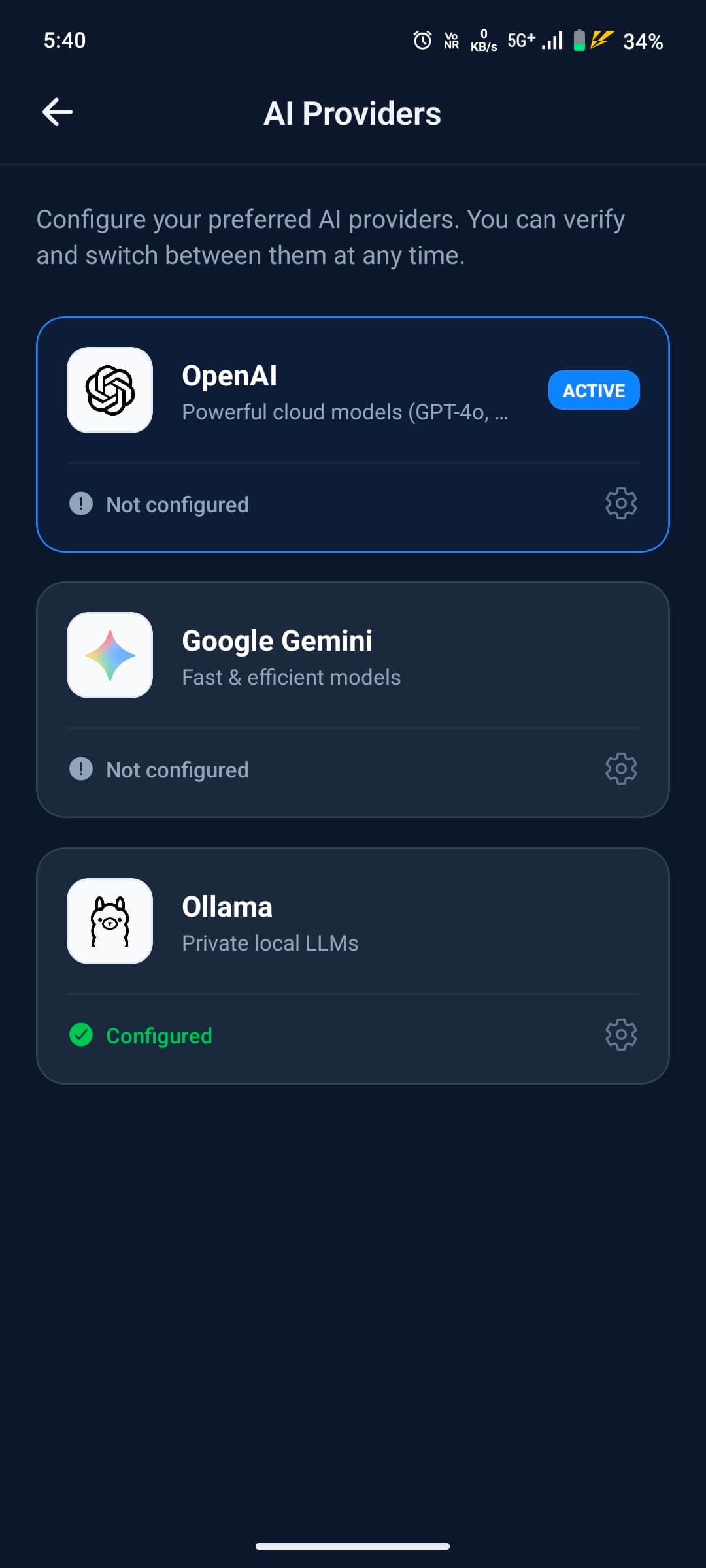
Task: Select the Not configured status under OpenAI
Action: click(x=177, y=504)
